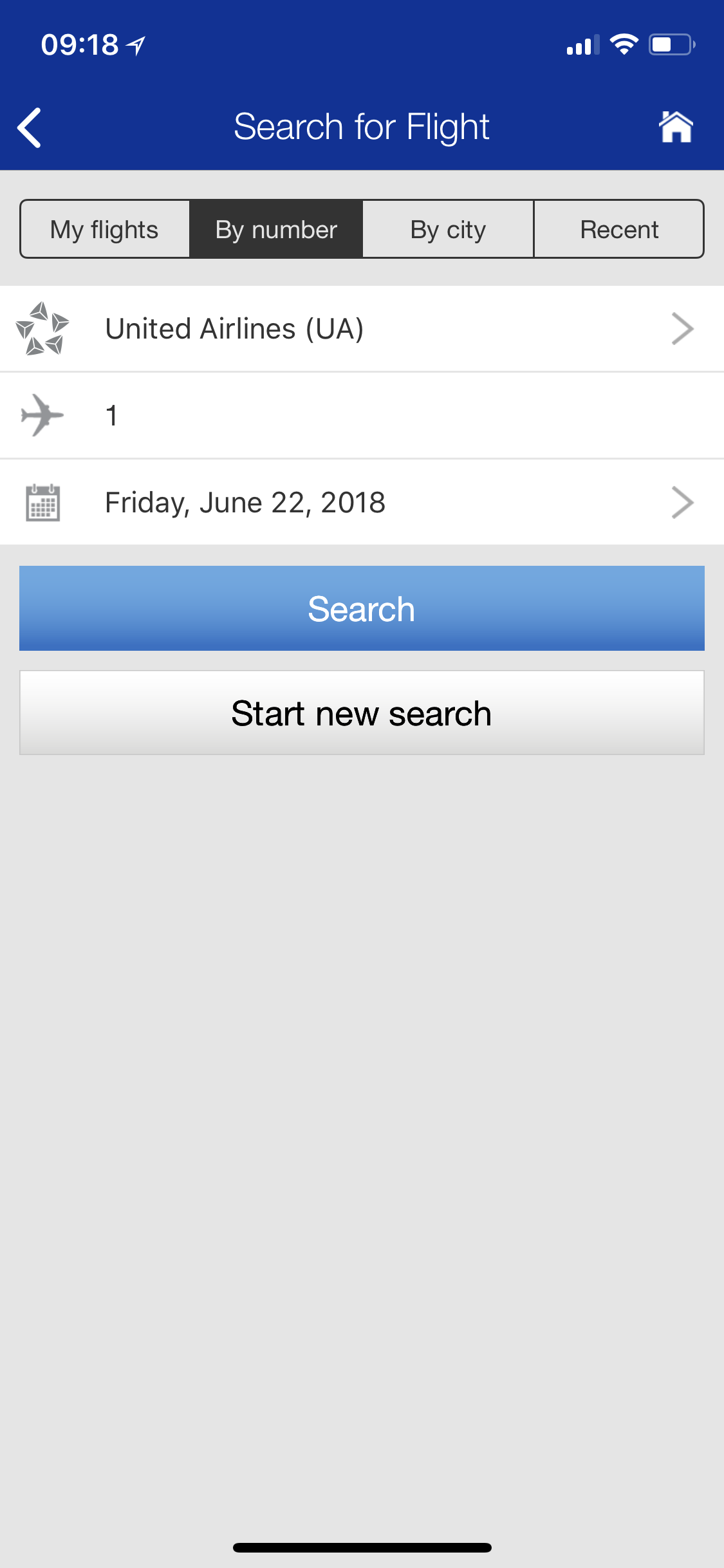
Task: Switch to the By city tab
Action: click(448, 229)
